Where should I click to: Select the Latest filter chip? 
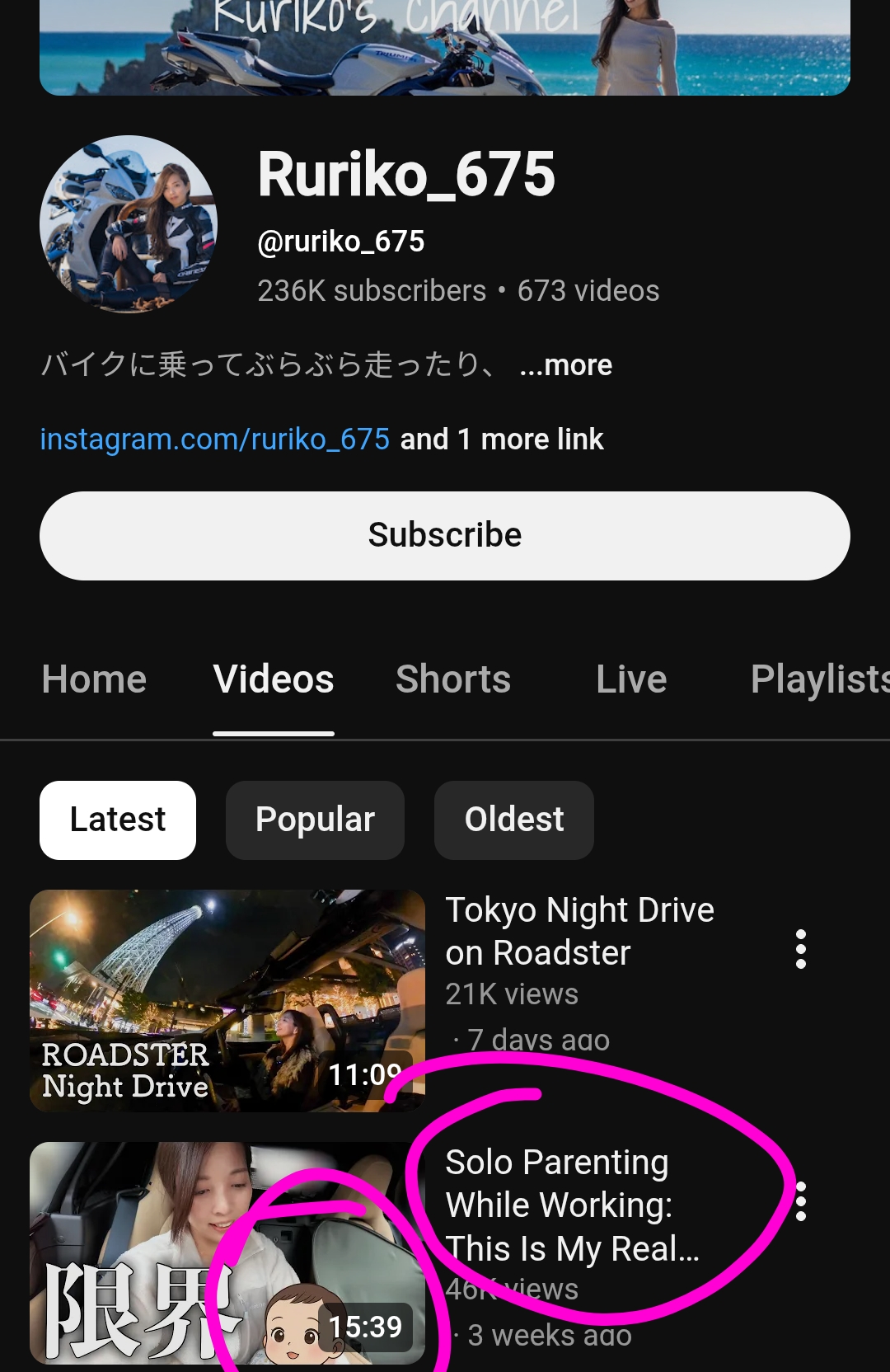click(118, 820)
